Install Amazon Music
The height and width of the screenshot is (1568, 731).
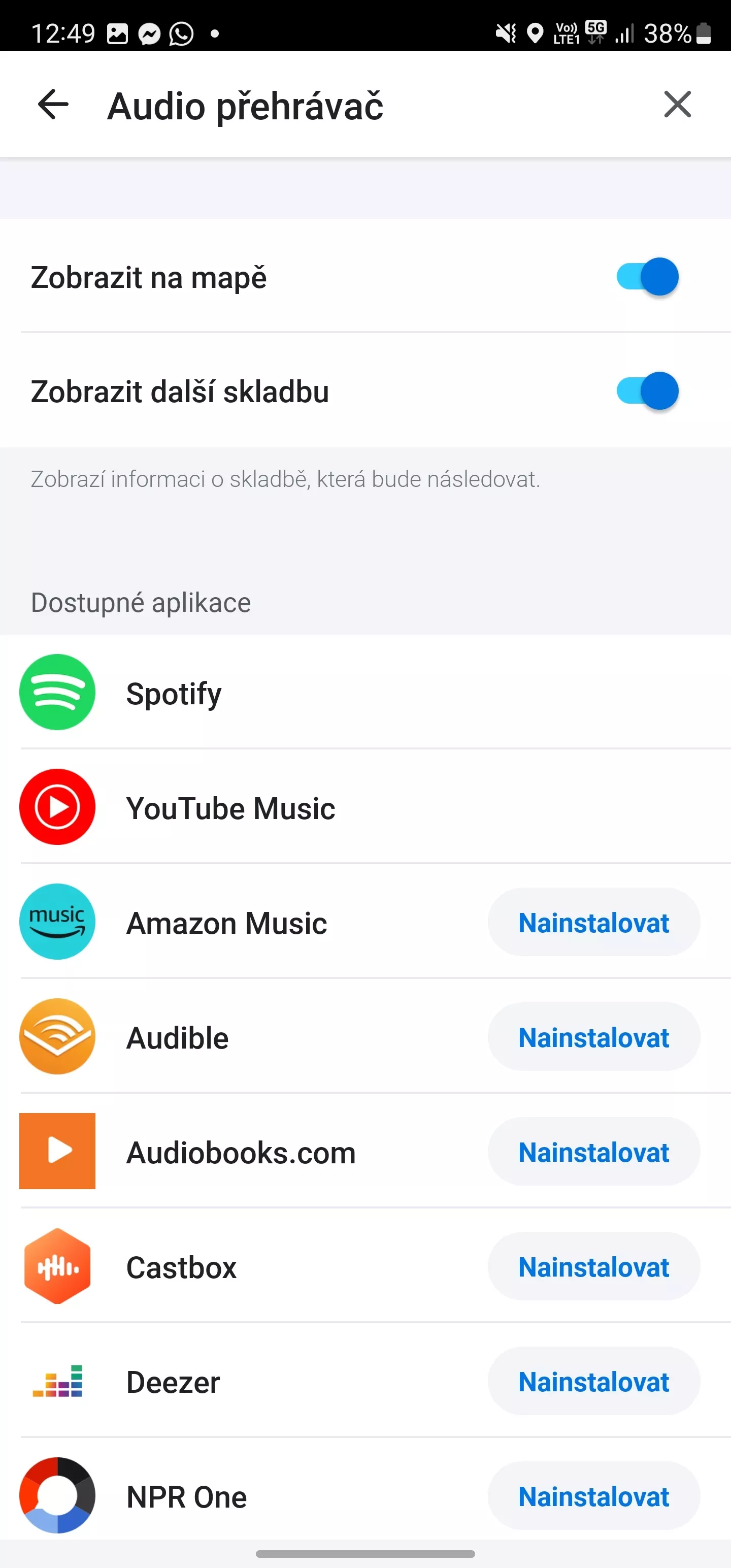coord(593,922)
